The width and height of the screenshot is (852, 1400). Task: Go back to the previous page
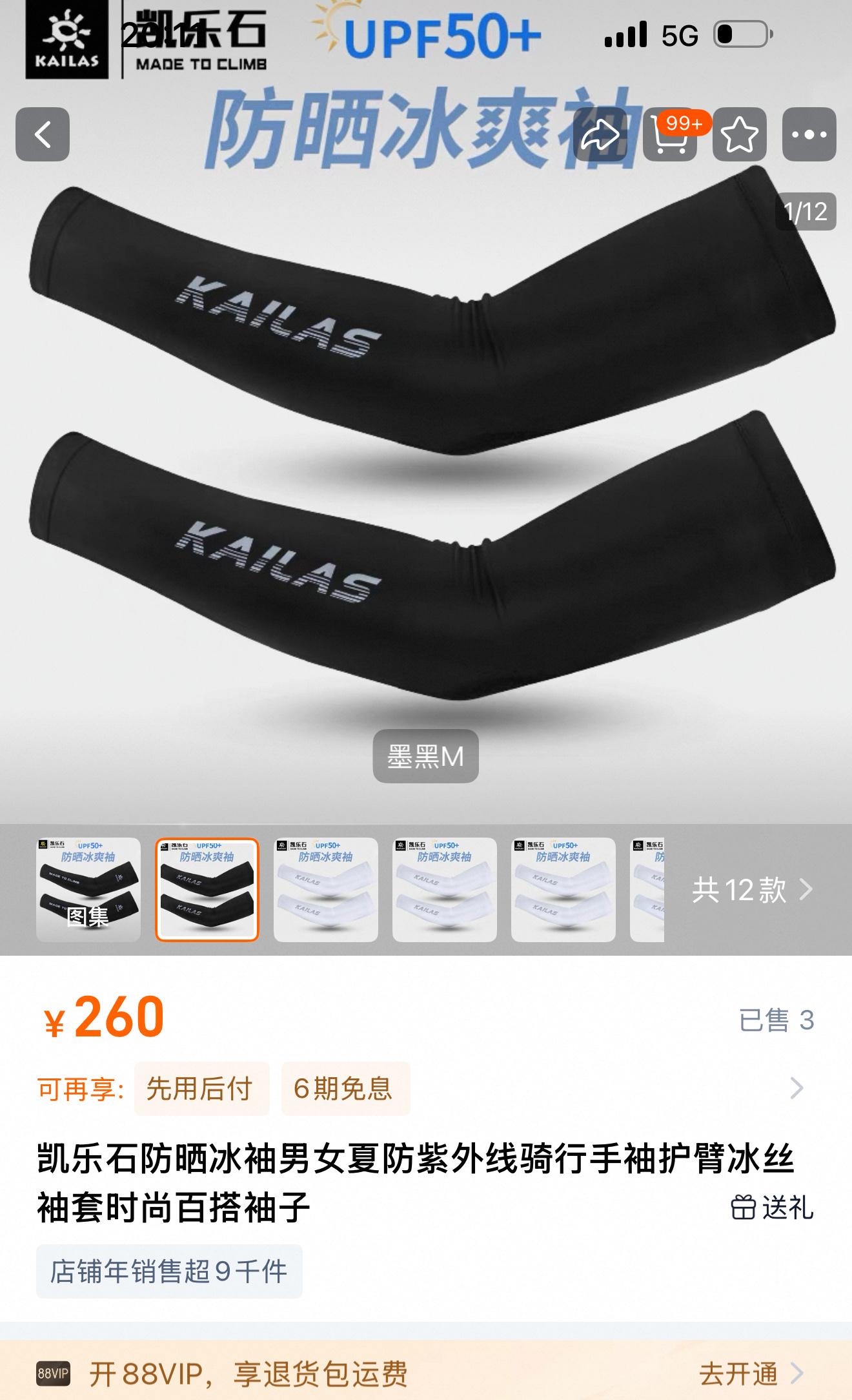point(43,134)
